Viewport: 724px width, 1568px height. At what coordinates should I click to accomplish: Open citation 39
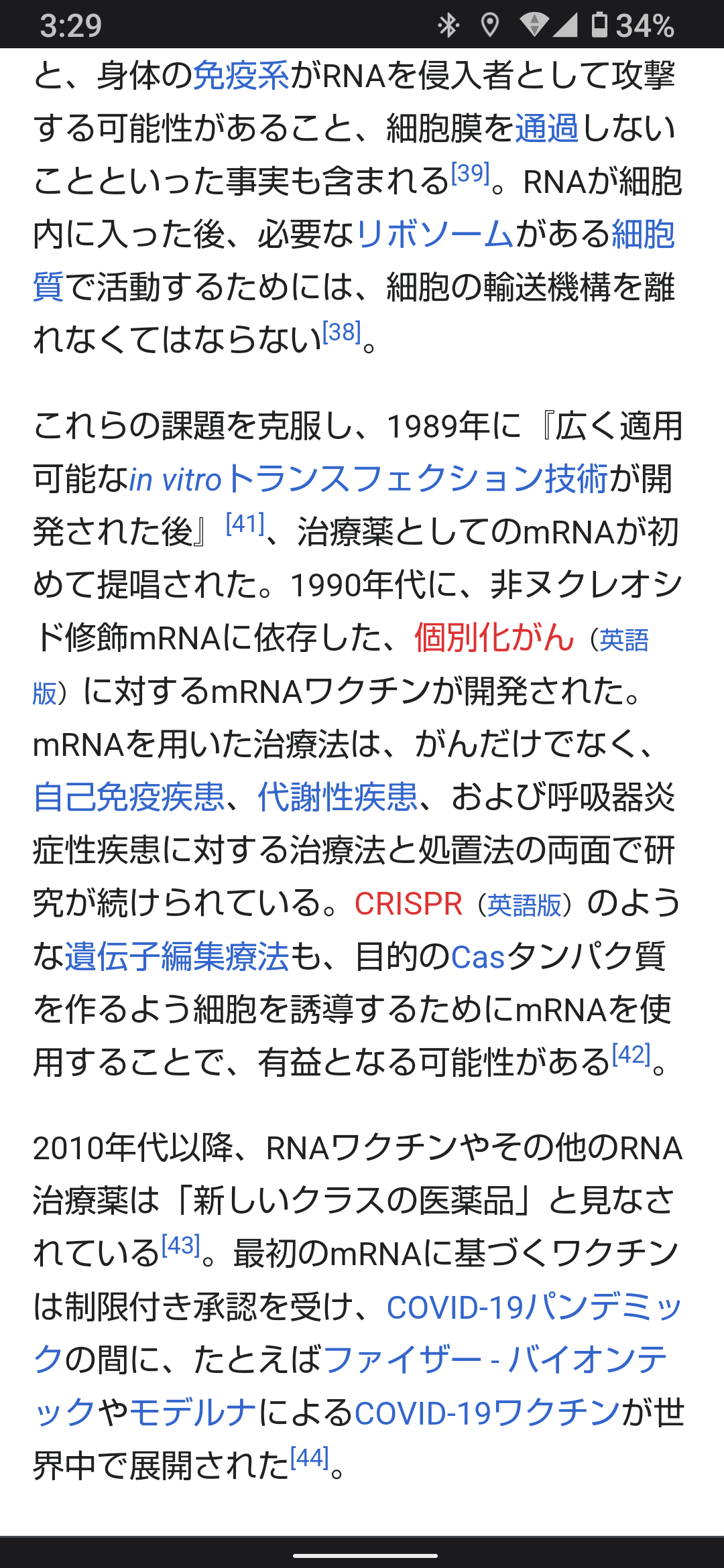471,174
